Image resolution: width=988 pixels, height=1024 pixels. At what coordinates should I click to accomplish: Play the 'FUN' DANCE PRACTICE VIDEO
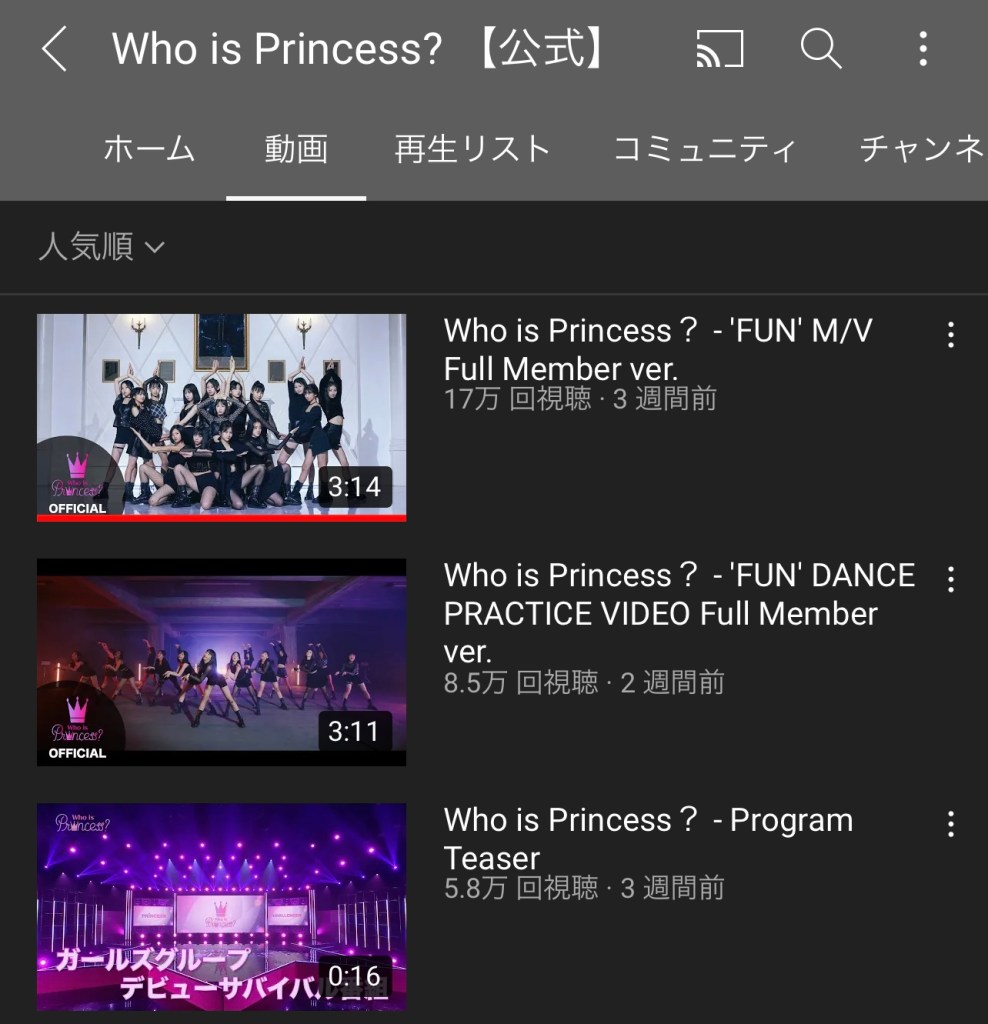tap(222, 662)
